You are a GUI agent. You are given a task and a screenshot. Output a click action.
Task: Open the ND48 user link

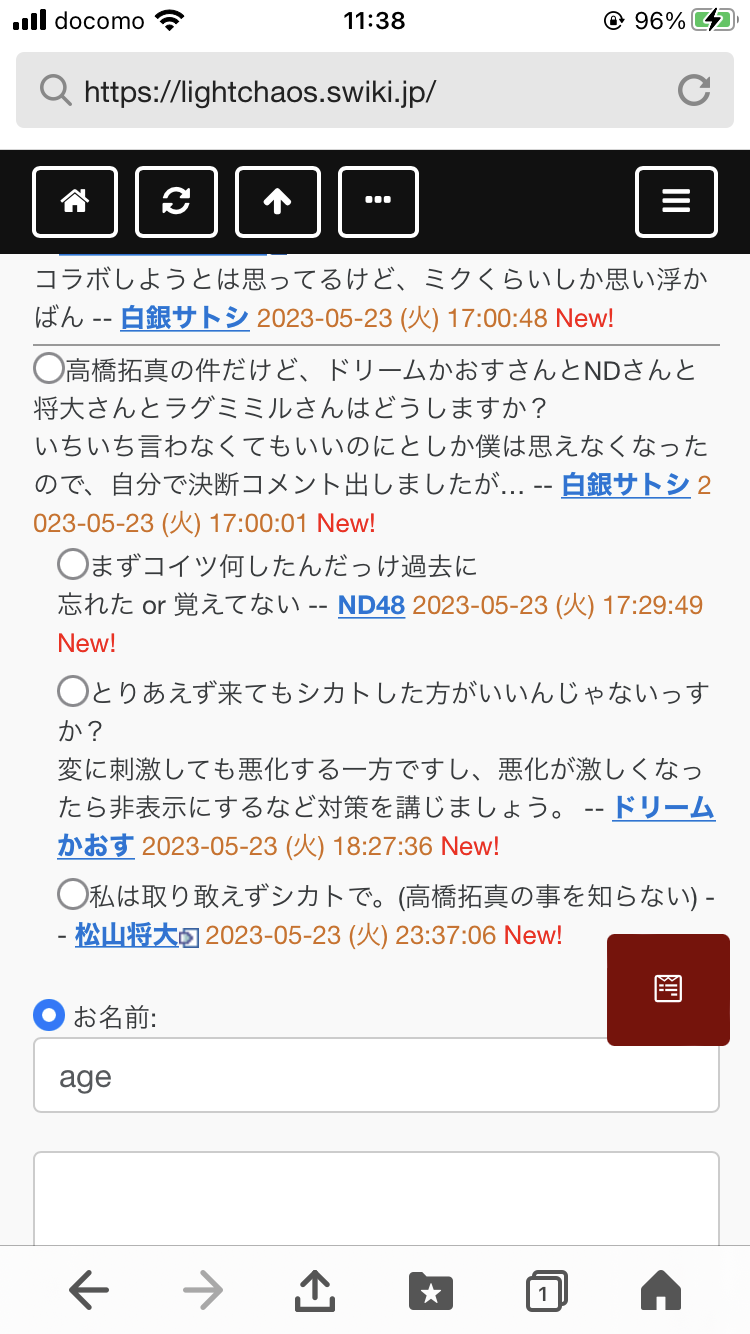click(371, 605)
